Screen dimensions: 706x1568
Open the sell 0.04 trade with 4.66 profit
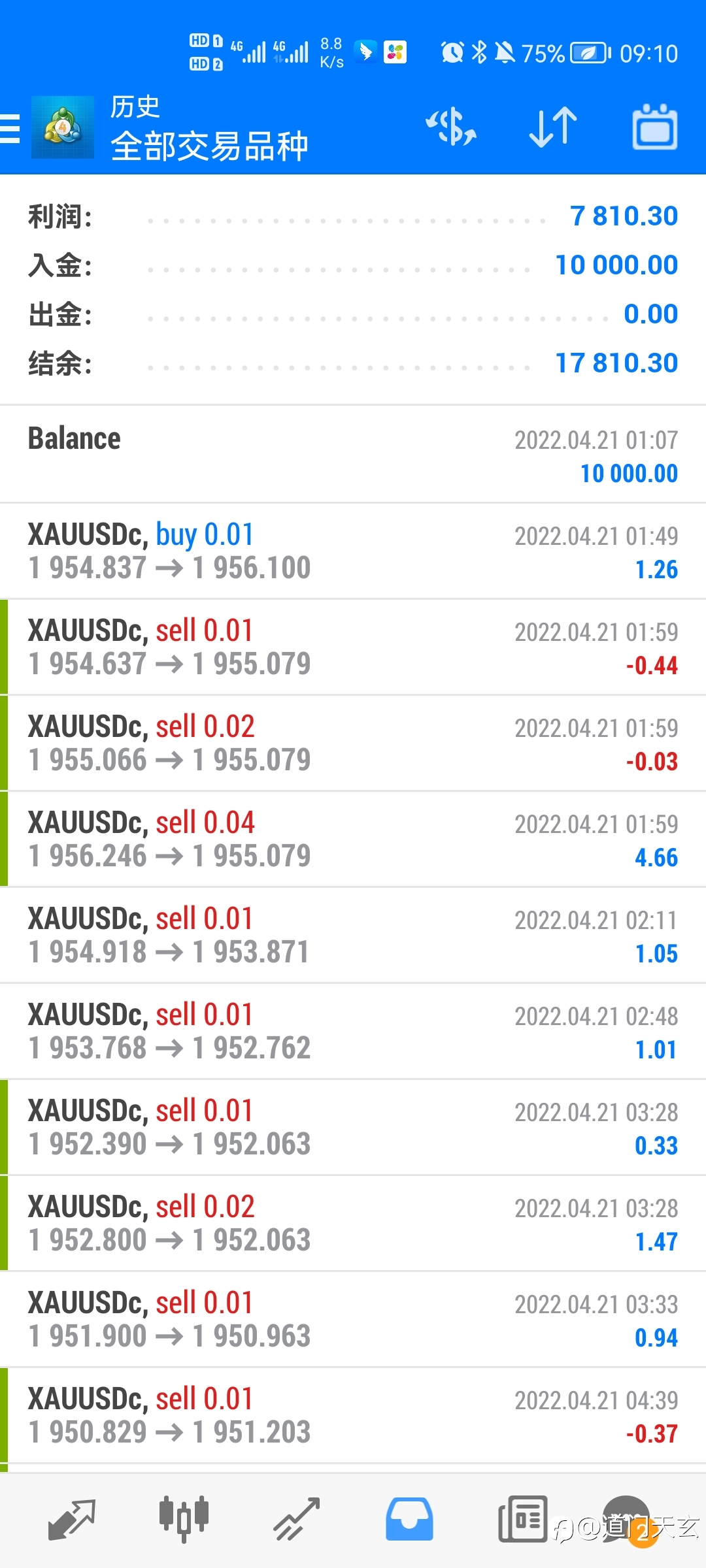pos(353,839)
